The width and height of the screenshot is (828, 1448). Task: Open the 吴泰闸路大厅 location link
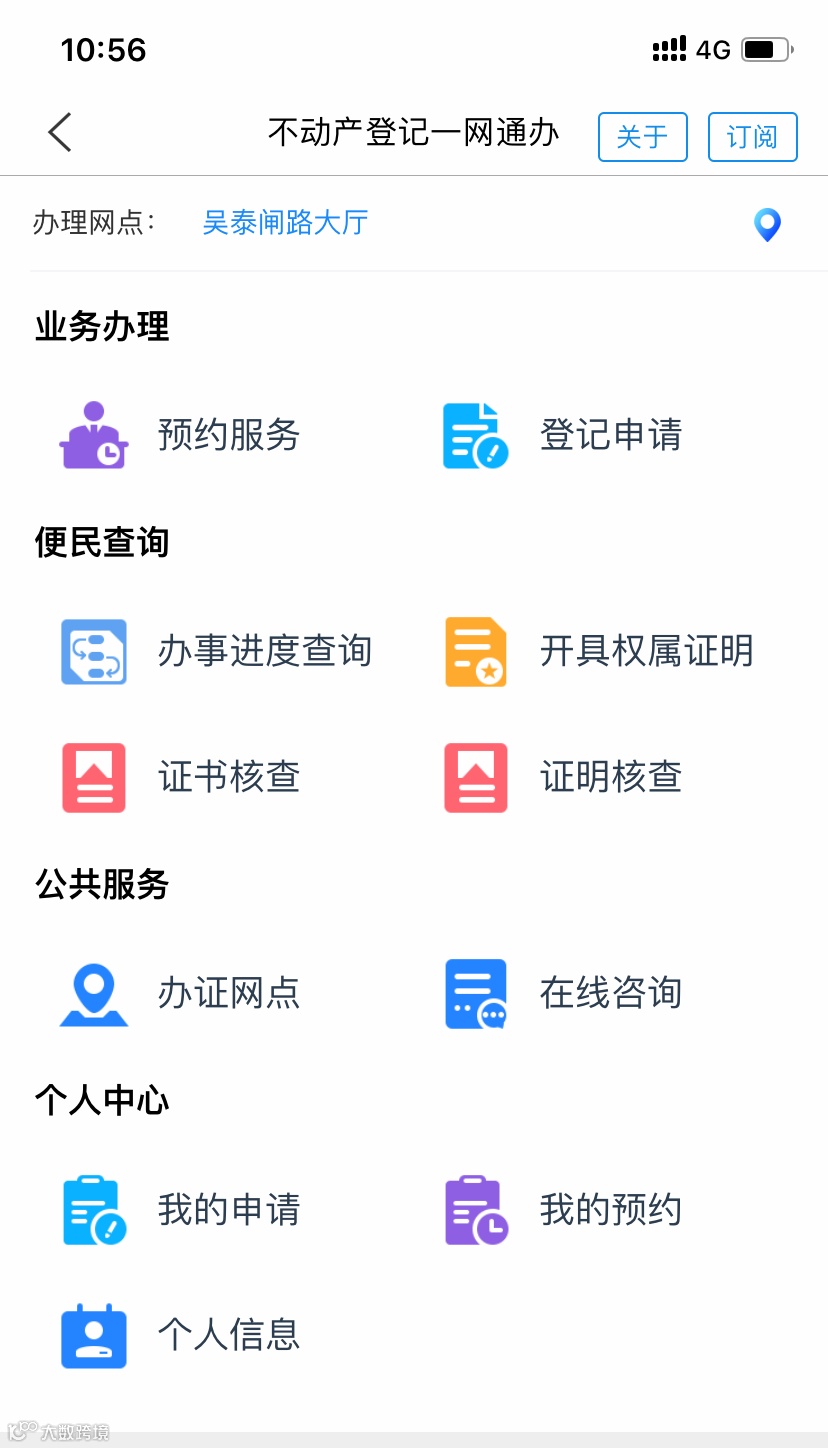pos(285,222)
